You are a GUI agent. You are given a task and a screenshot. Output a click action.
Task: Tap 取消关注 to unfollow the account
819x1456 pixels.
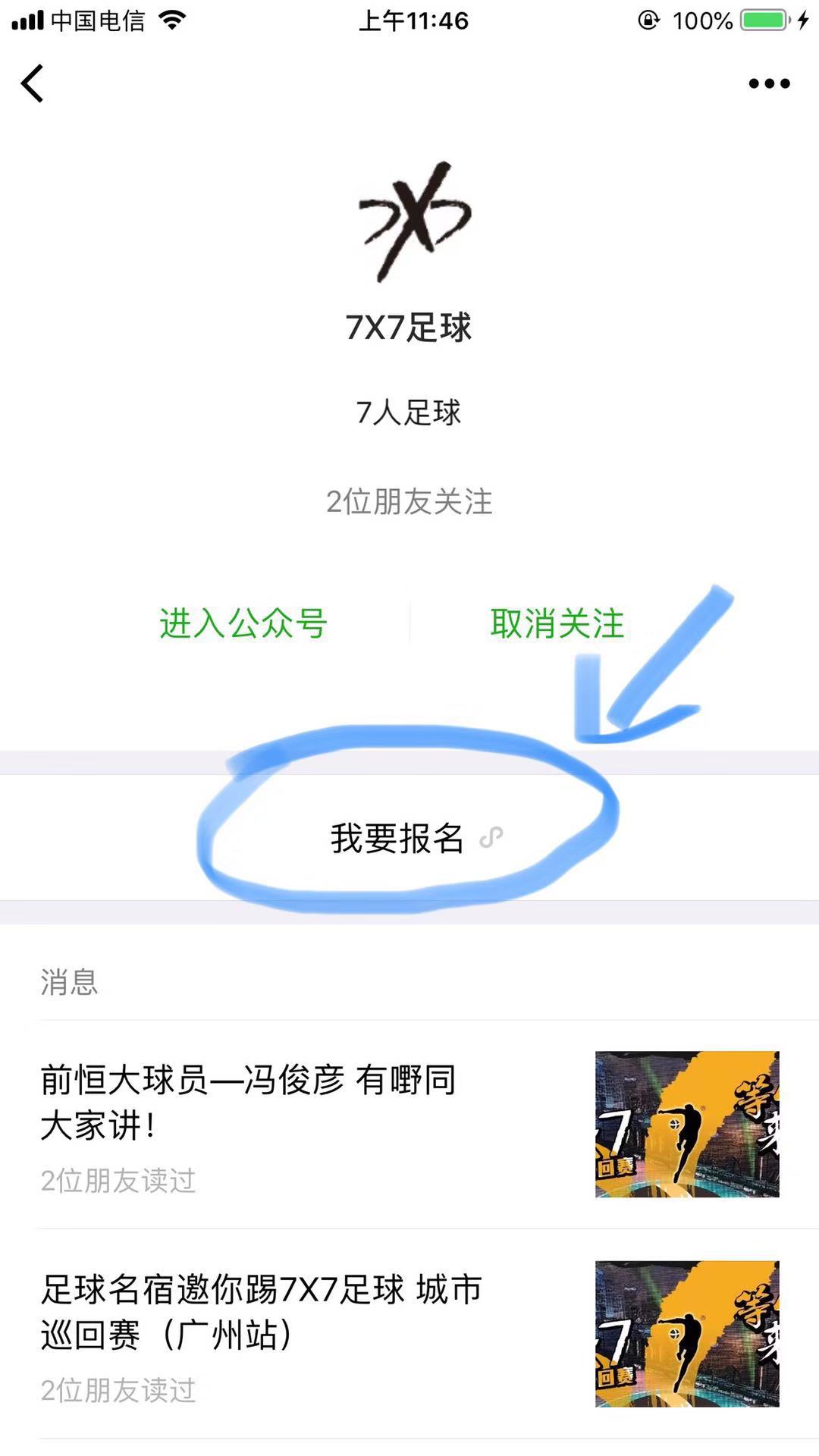click(x=557, y=624)
